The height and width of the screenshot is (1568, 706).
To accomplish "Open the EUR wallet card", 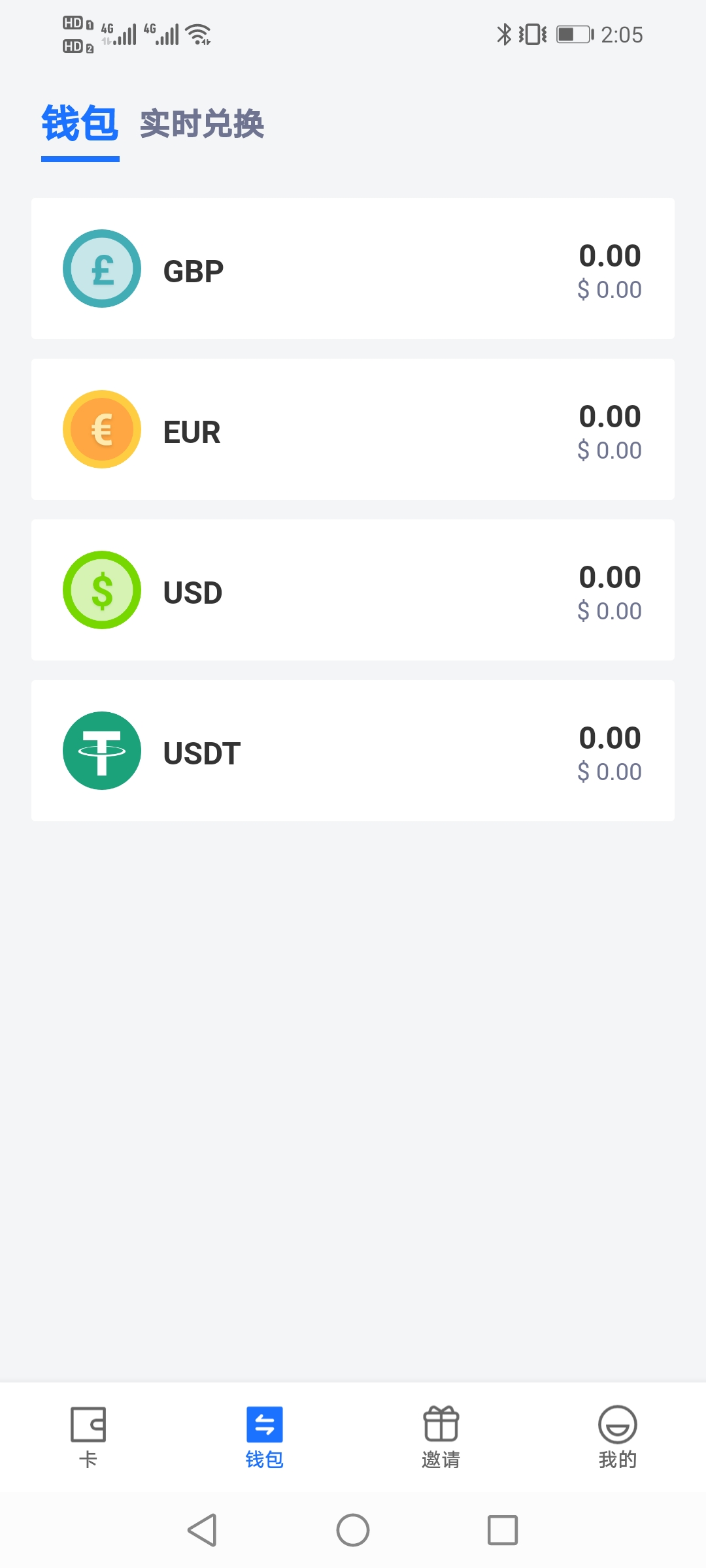I will [x=353, y=429].
